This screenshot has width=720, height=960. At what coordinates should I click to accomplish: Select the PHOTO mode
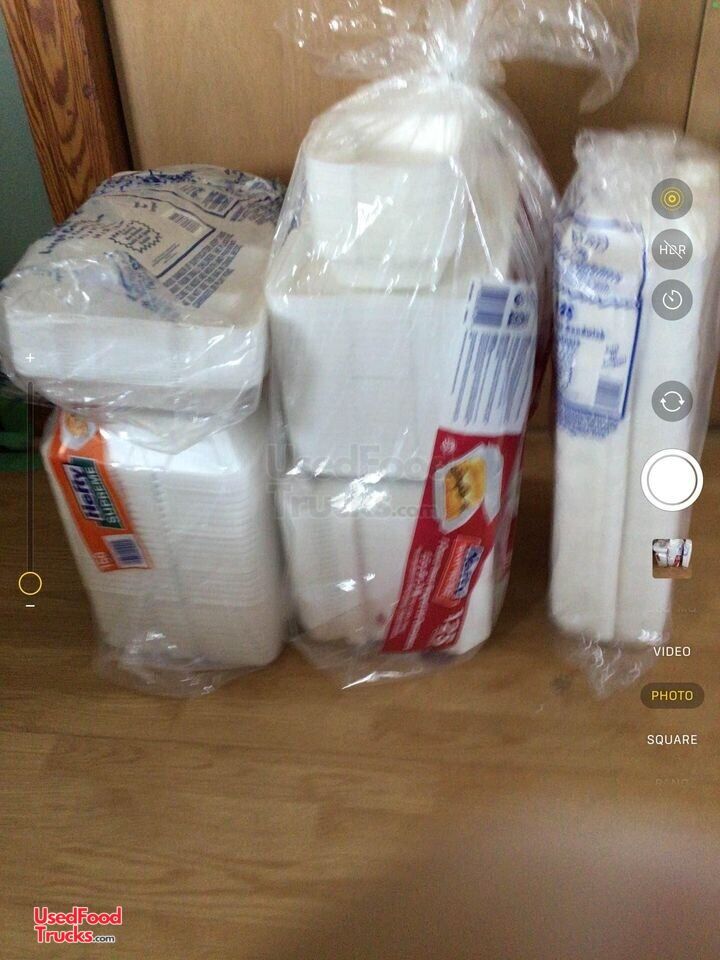click(672, 696)
